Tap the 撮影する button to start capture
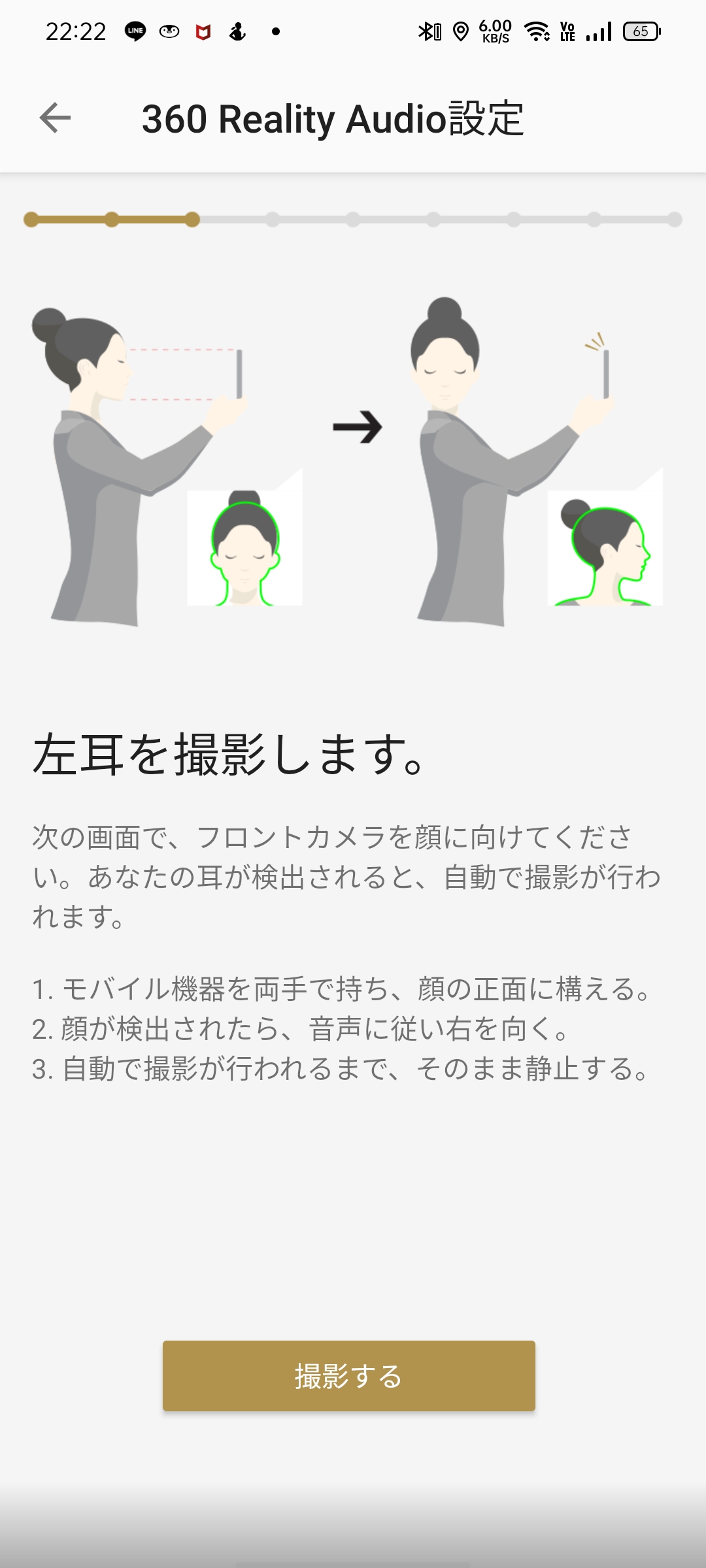Screen dimensions: 706x1568 tap(349, 1376)
